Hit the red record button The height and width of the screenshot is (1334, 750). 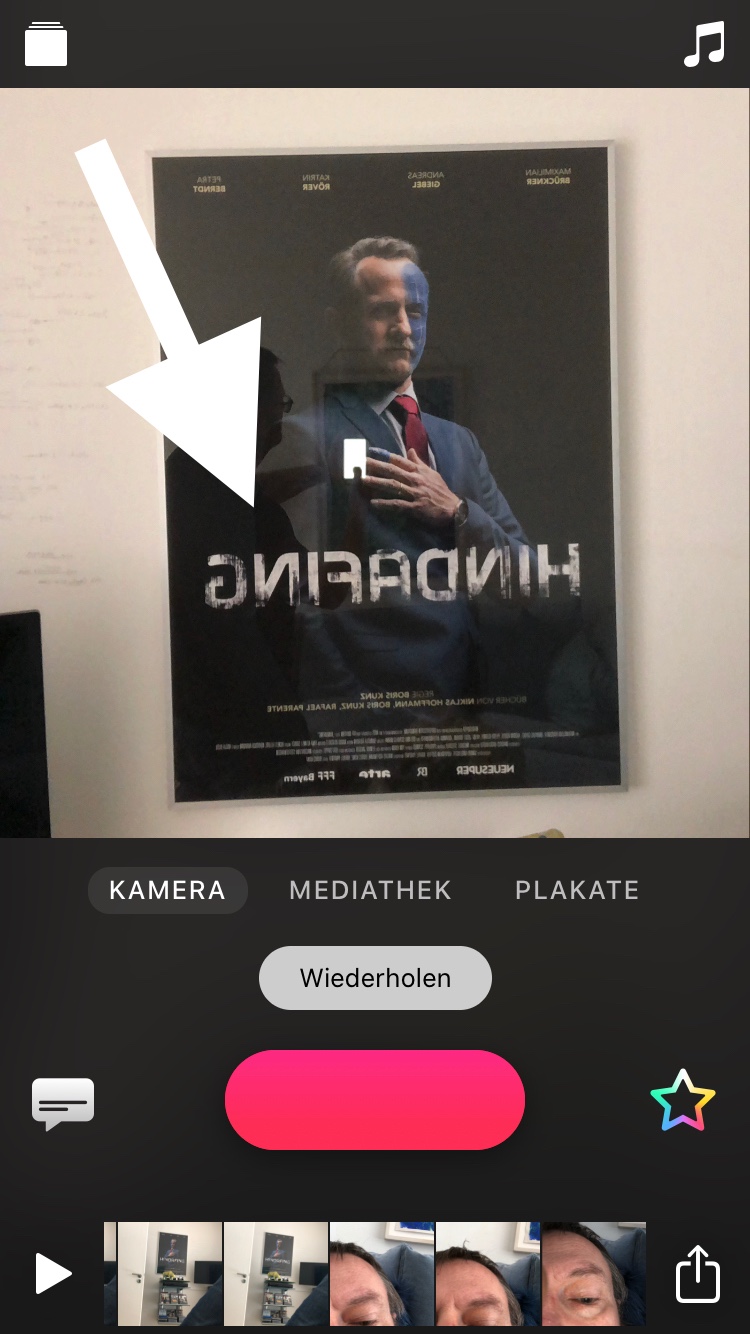(x=375, y=1100)
